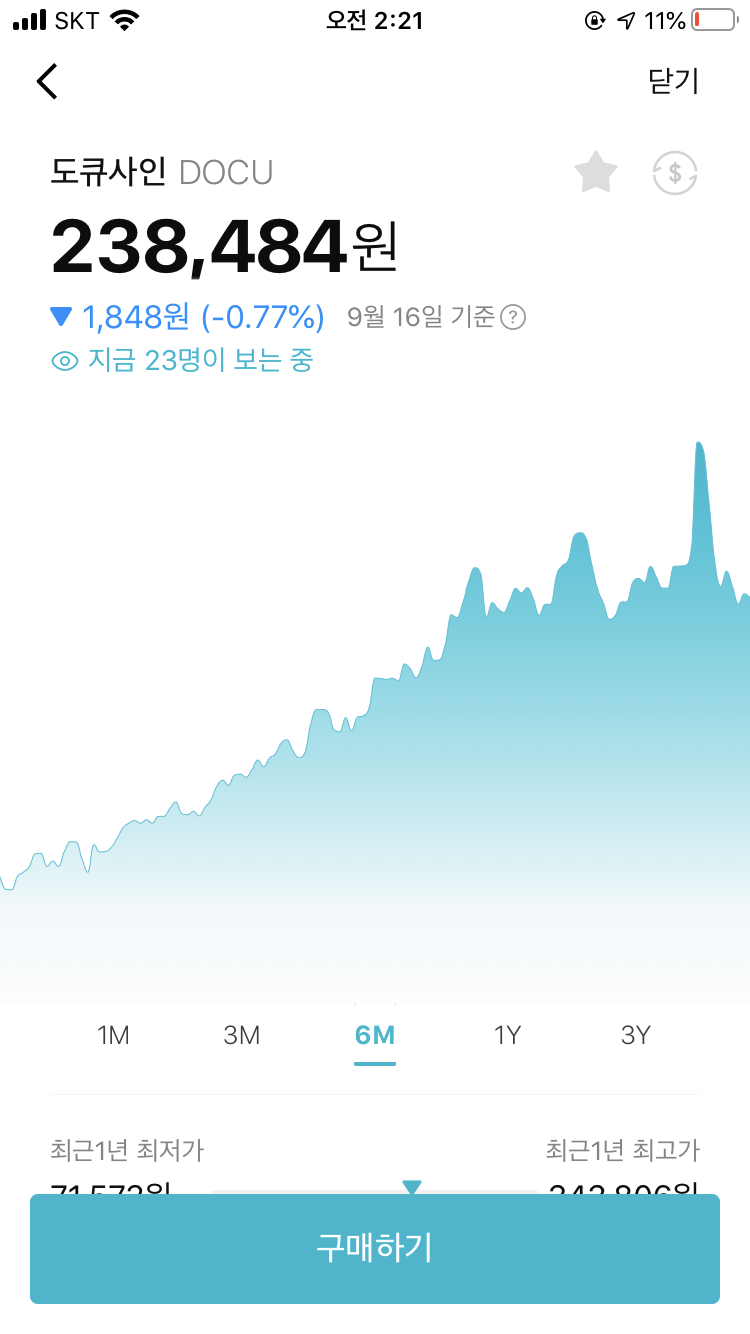
Task: Select the 3M chart period
Action: tap(242, 1035)
